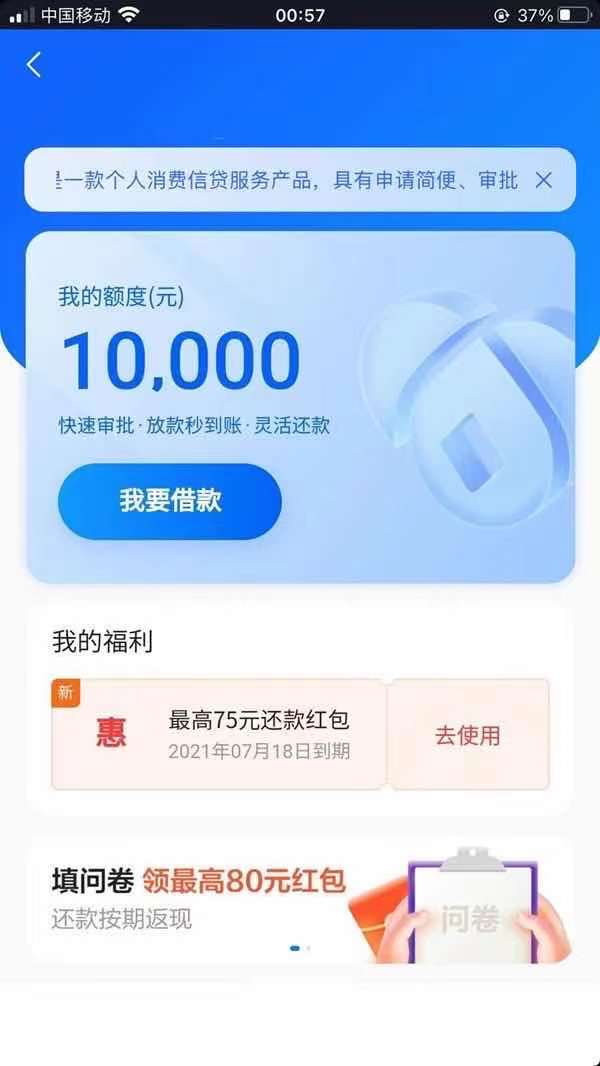Tap 去使用 to use the repayment coupon
The height and width of the screenshot is (1066, 600).
pyautogui.click(x=468, y=736)
